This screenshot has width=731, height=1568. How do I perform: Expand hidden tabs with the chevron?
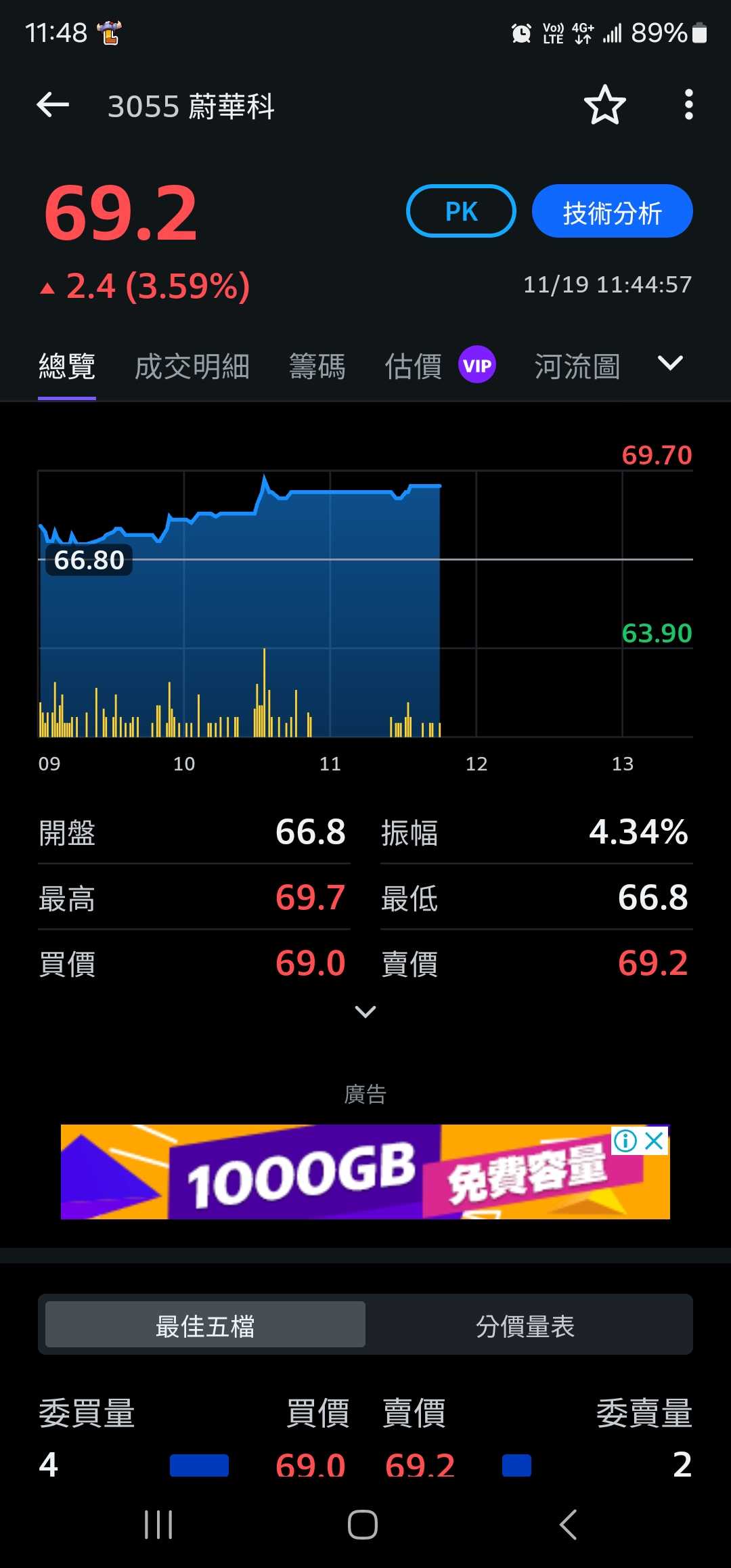coord(669,364)
